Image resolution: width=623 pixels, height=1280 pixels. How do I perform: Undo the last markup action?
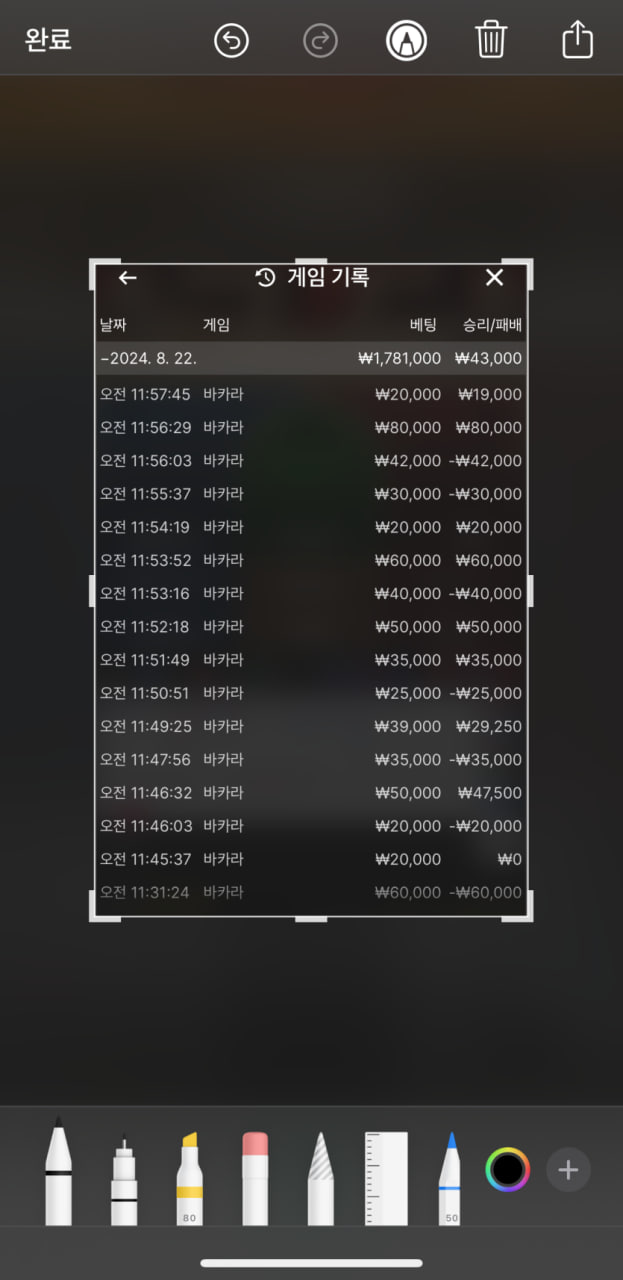pos(231,41)
